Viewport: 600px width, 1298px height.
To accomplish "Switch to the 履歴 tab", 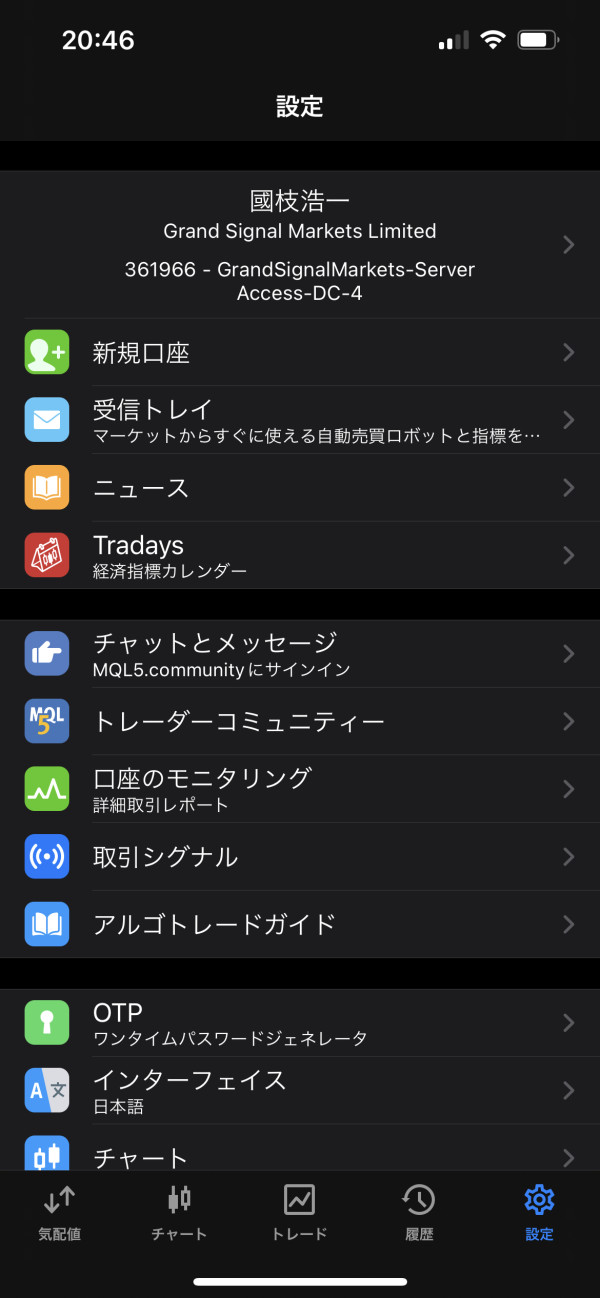I will pos(419,1213).
